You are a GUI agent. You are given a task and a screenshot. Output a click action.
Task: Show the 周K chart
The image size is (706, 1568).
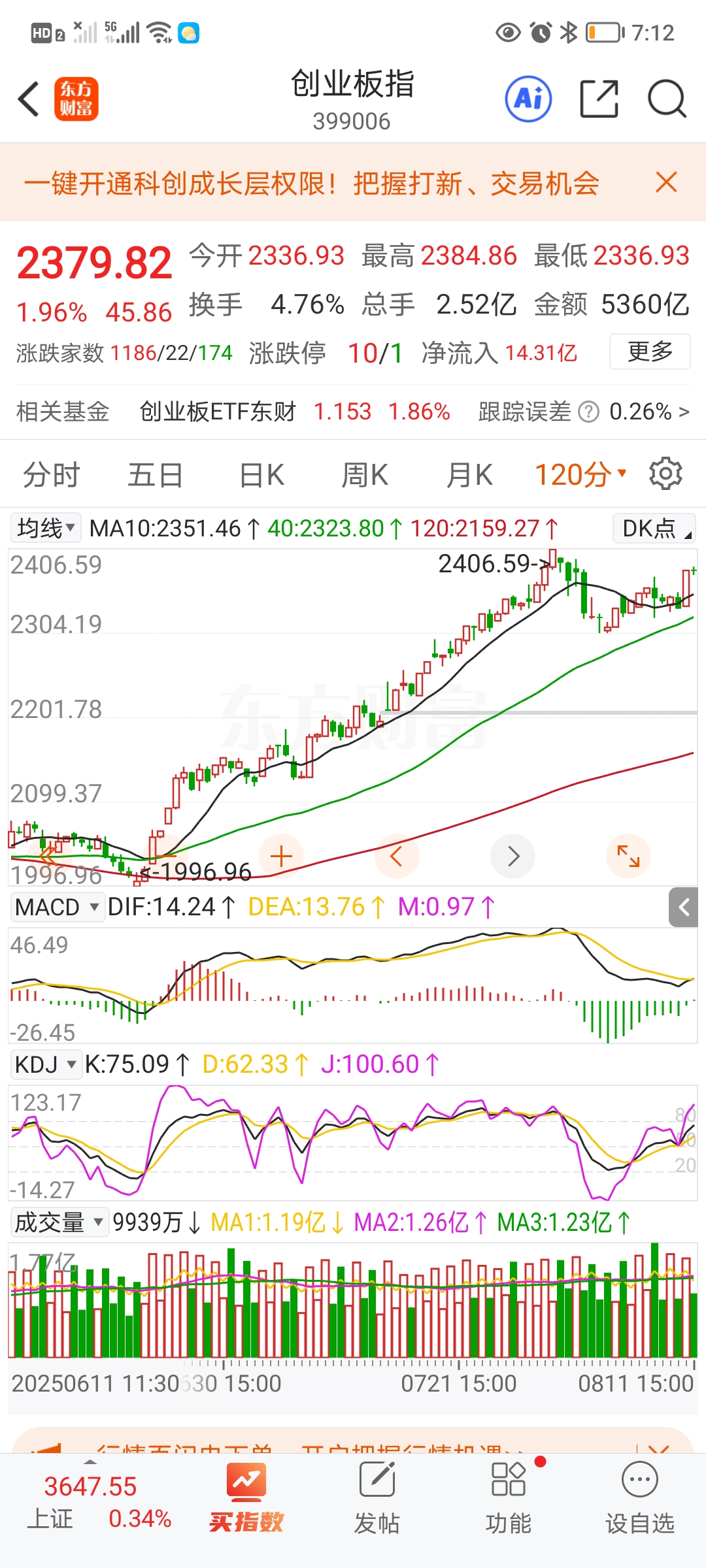point(365,474)
